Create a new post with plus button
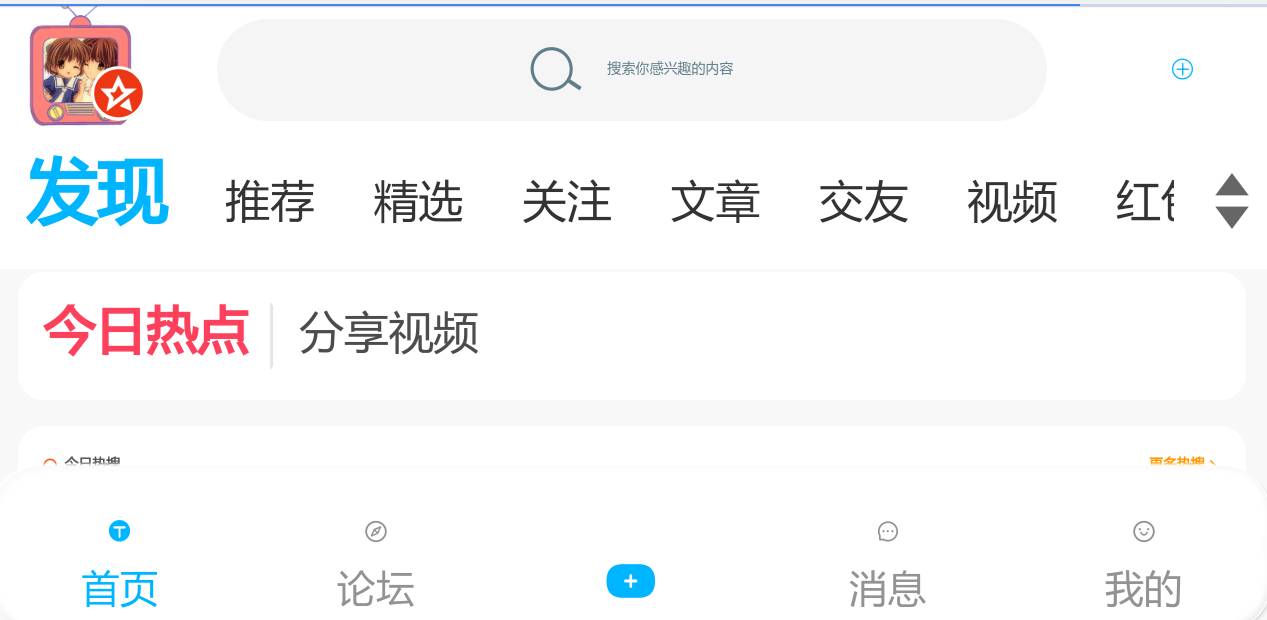The width and height of the screenshot is (1267, 620). coord(630,581)
